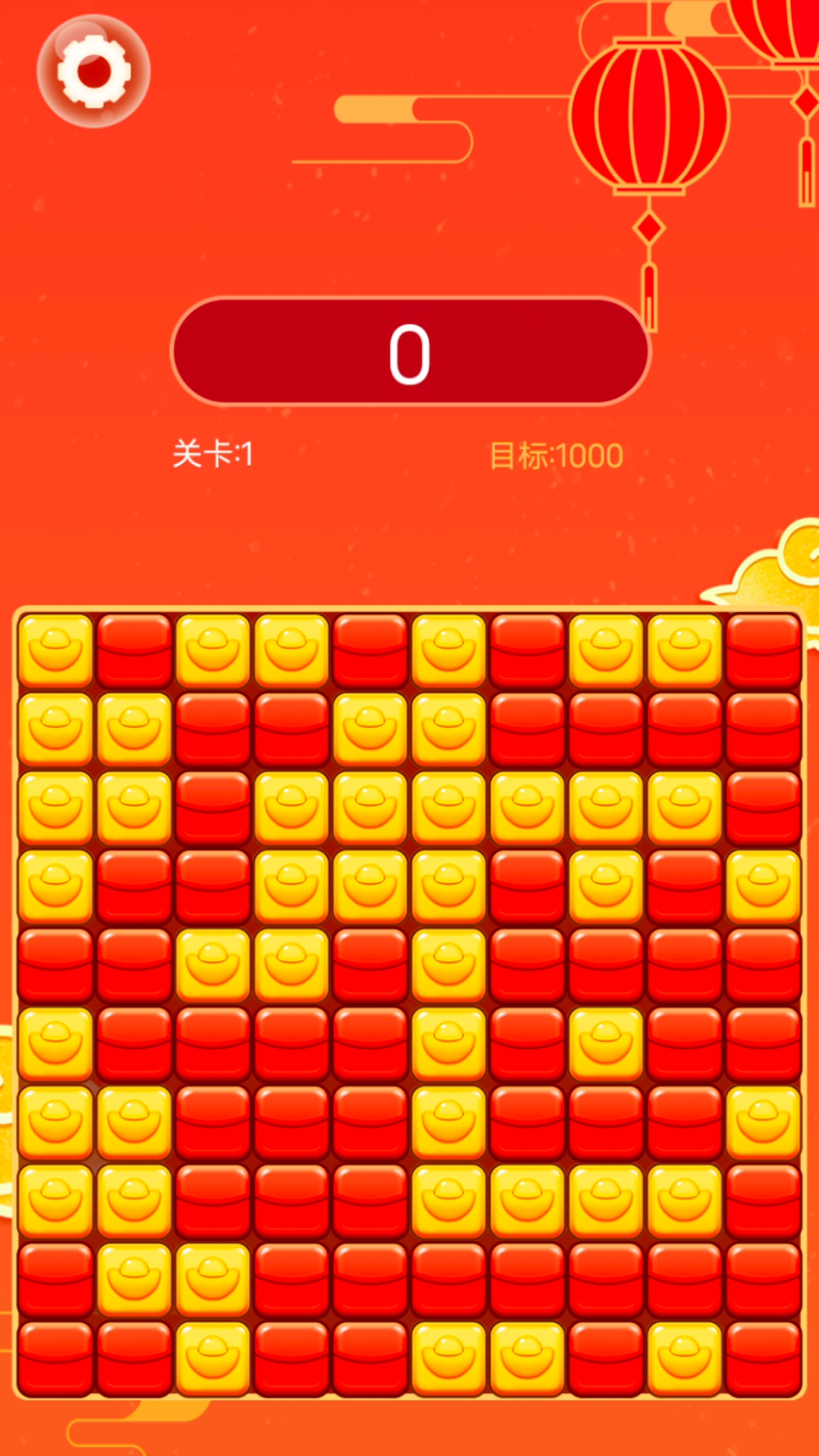Pop the gold ingot block in the grid's top-left corner
The height and width of the screenshot is (1456, 819).
tap(55, 651)
